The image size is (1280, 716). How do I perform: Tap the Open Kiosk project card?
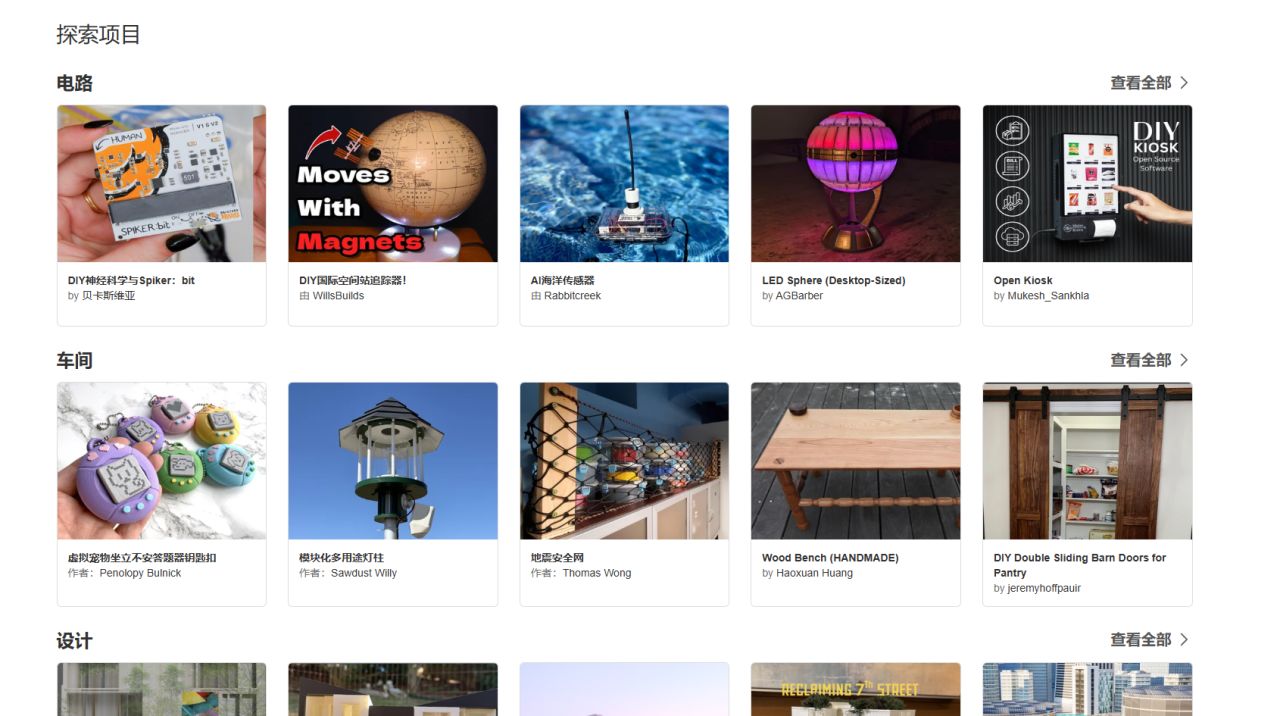click(1087, 184)
